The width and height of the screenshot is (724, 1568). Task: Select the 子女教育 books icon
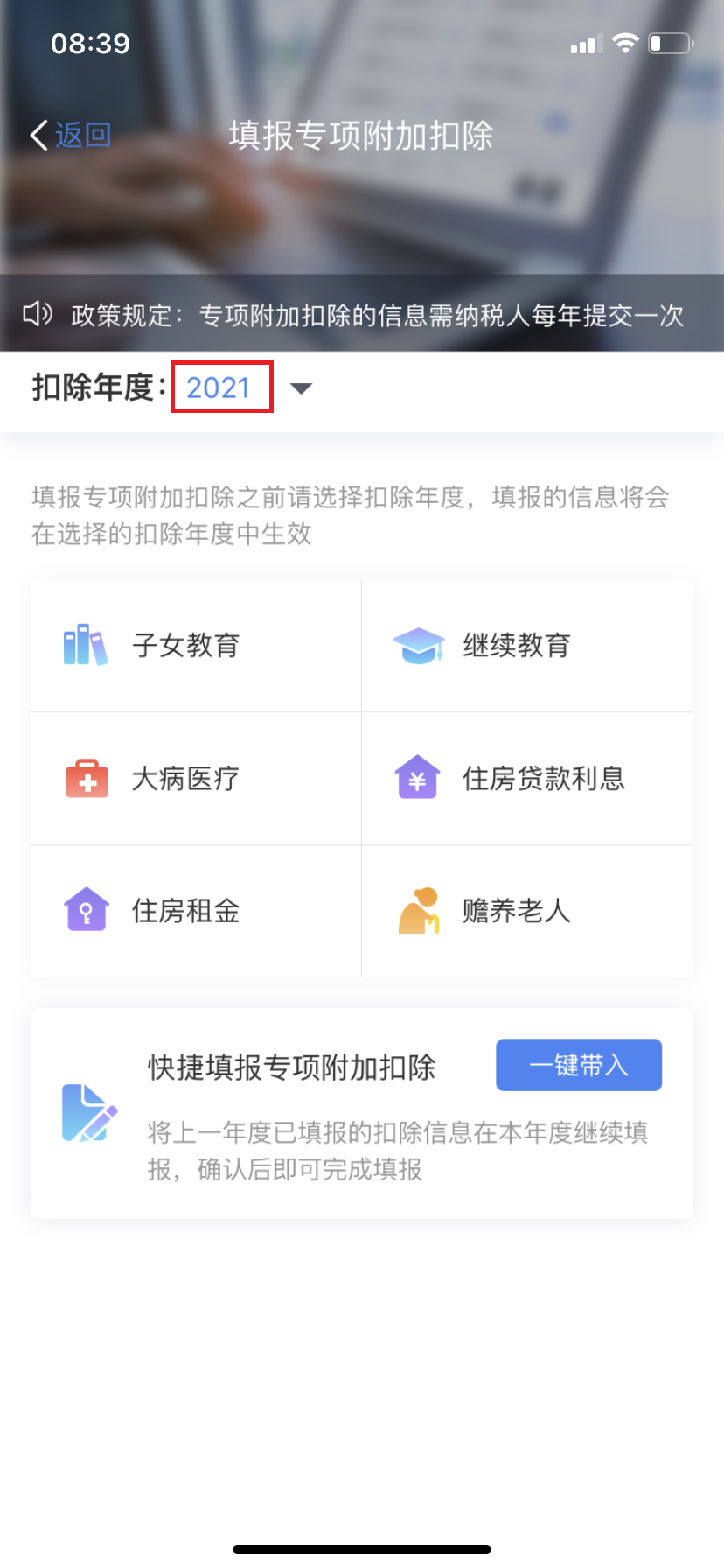pyautogui.click(x=85, y=645)
